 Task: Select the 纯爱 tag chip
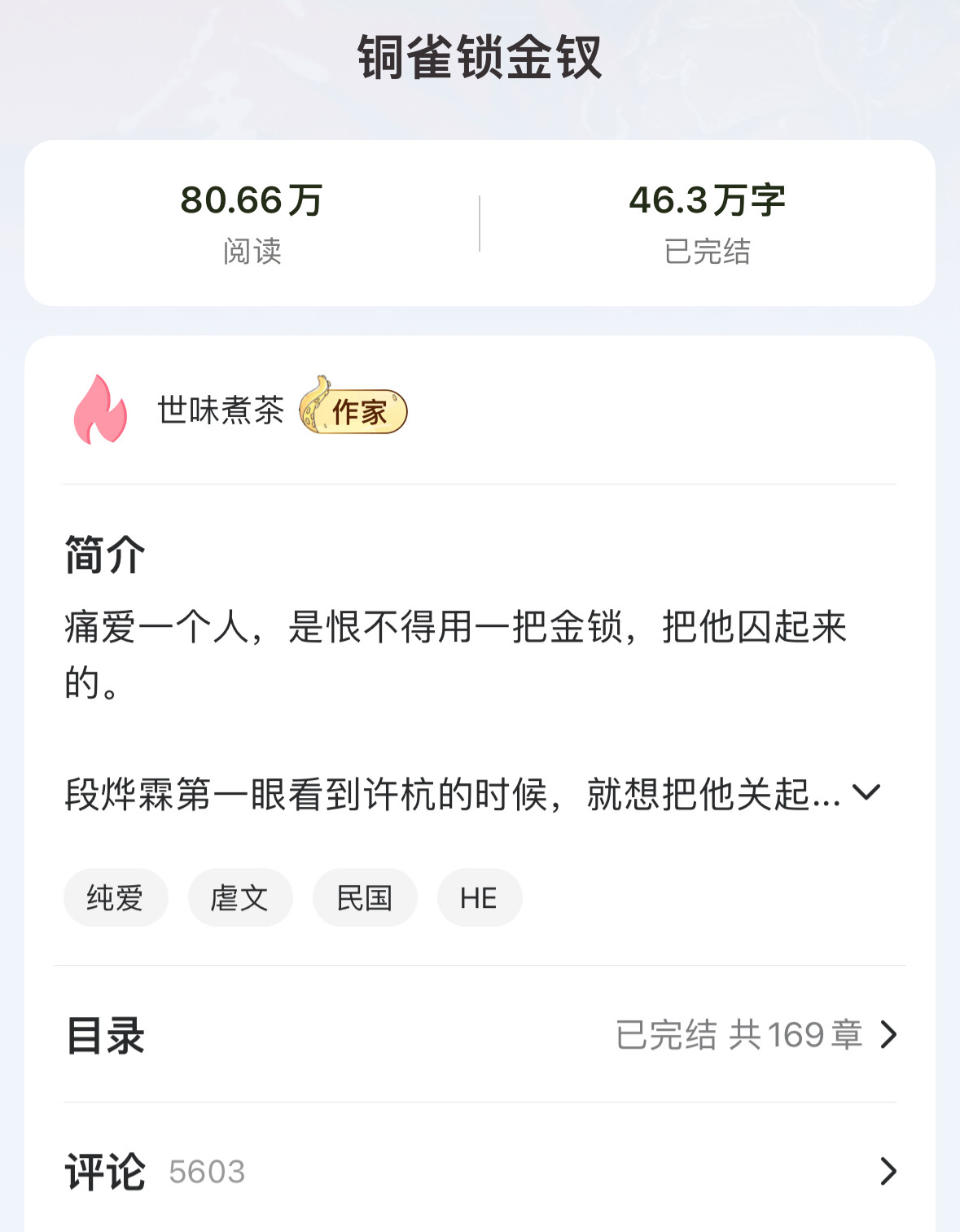click(116, 898)
